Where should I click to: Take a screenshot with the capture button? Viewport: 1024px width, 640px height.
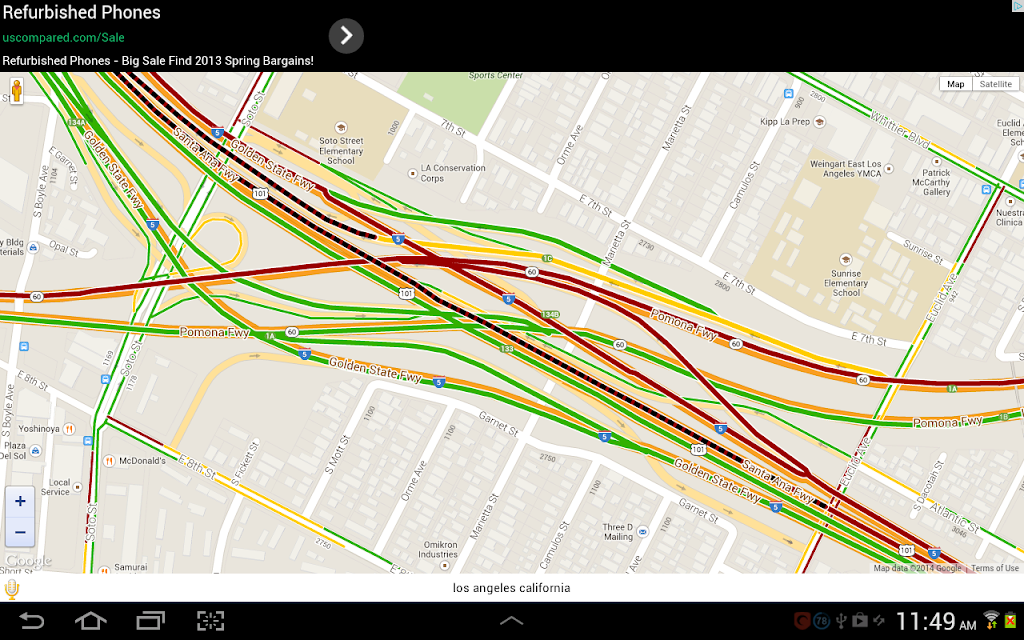[210, 621]
